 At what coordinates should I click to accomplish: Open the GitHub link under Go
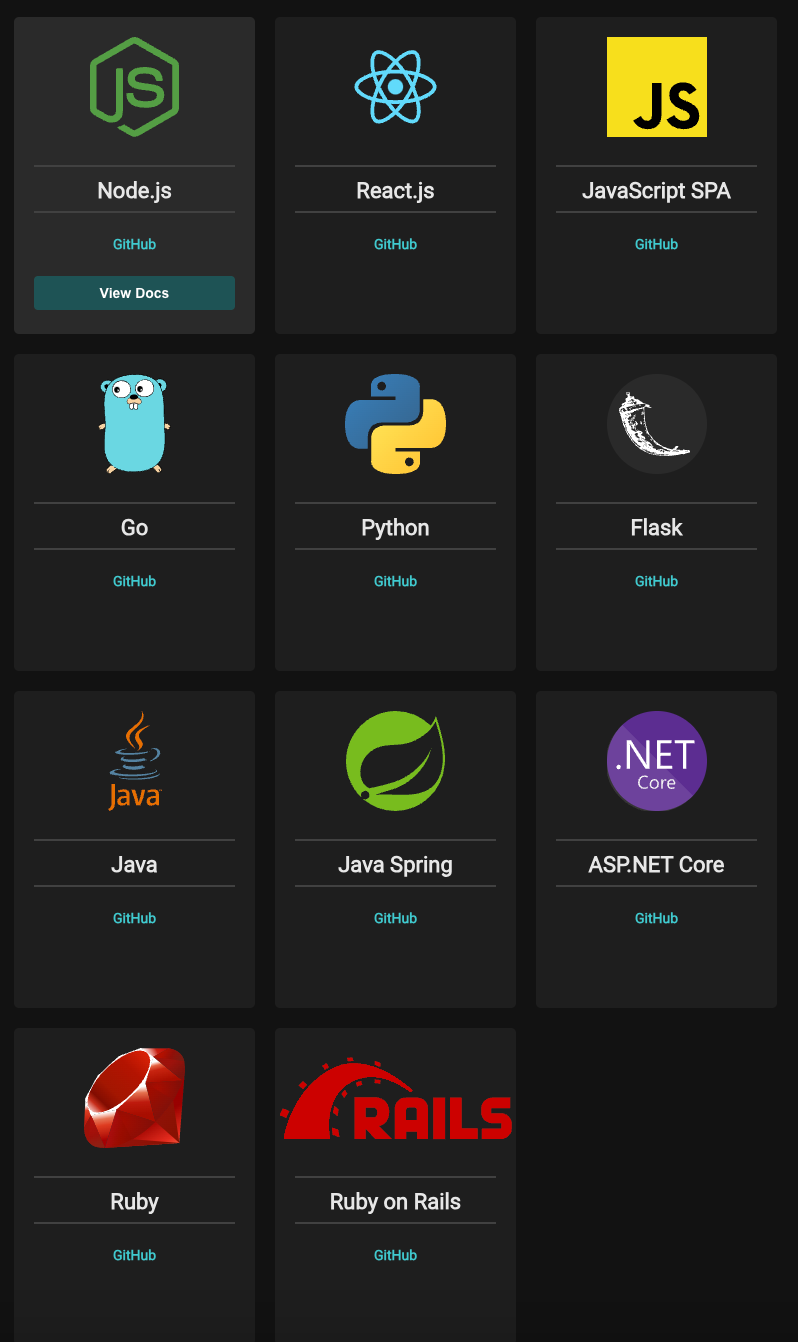pos(134,581)
